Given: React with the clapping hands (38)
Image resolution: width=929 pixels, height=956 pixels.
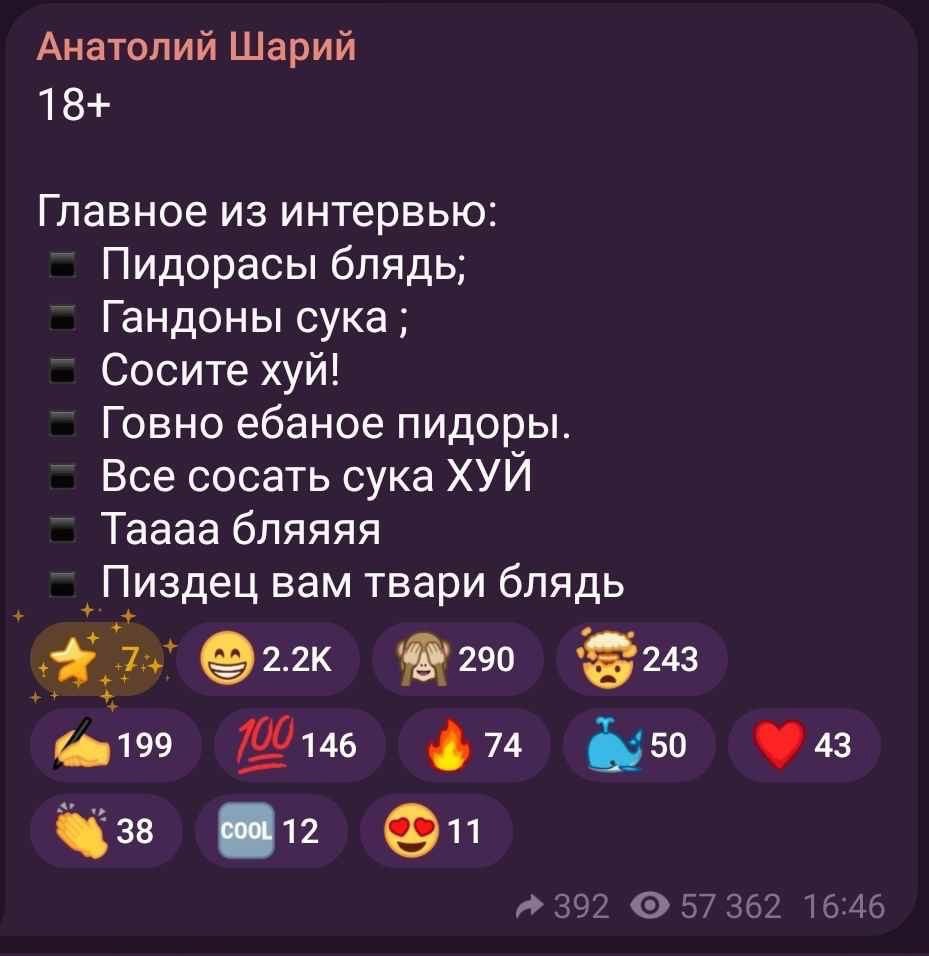Looking at the screenshot, I should pos(104,830).
